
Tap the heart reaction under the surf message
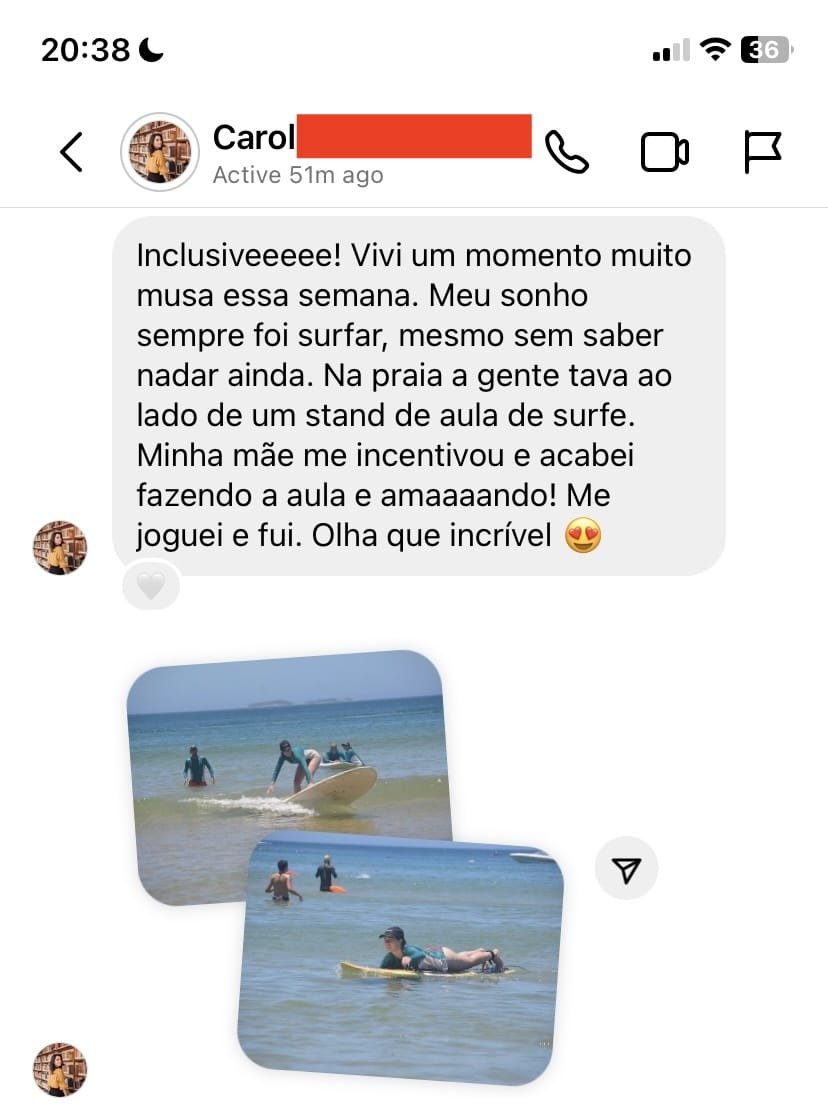coord(151,587)
